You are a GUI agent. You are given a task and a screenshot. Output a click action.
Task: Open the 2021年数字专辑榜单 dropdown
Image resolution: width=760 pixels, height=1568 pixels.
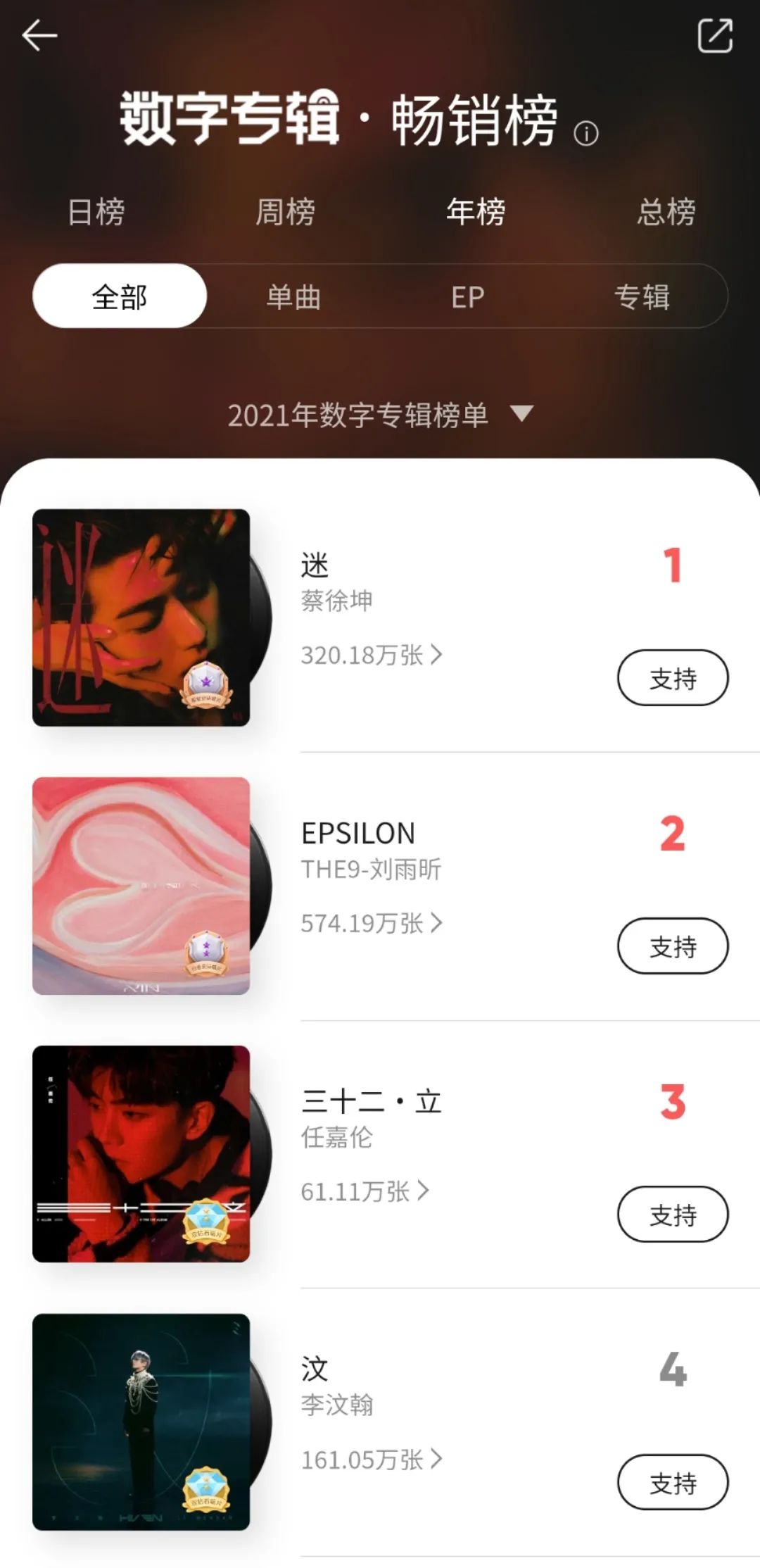[380, 415]
